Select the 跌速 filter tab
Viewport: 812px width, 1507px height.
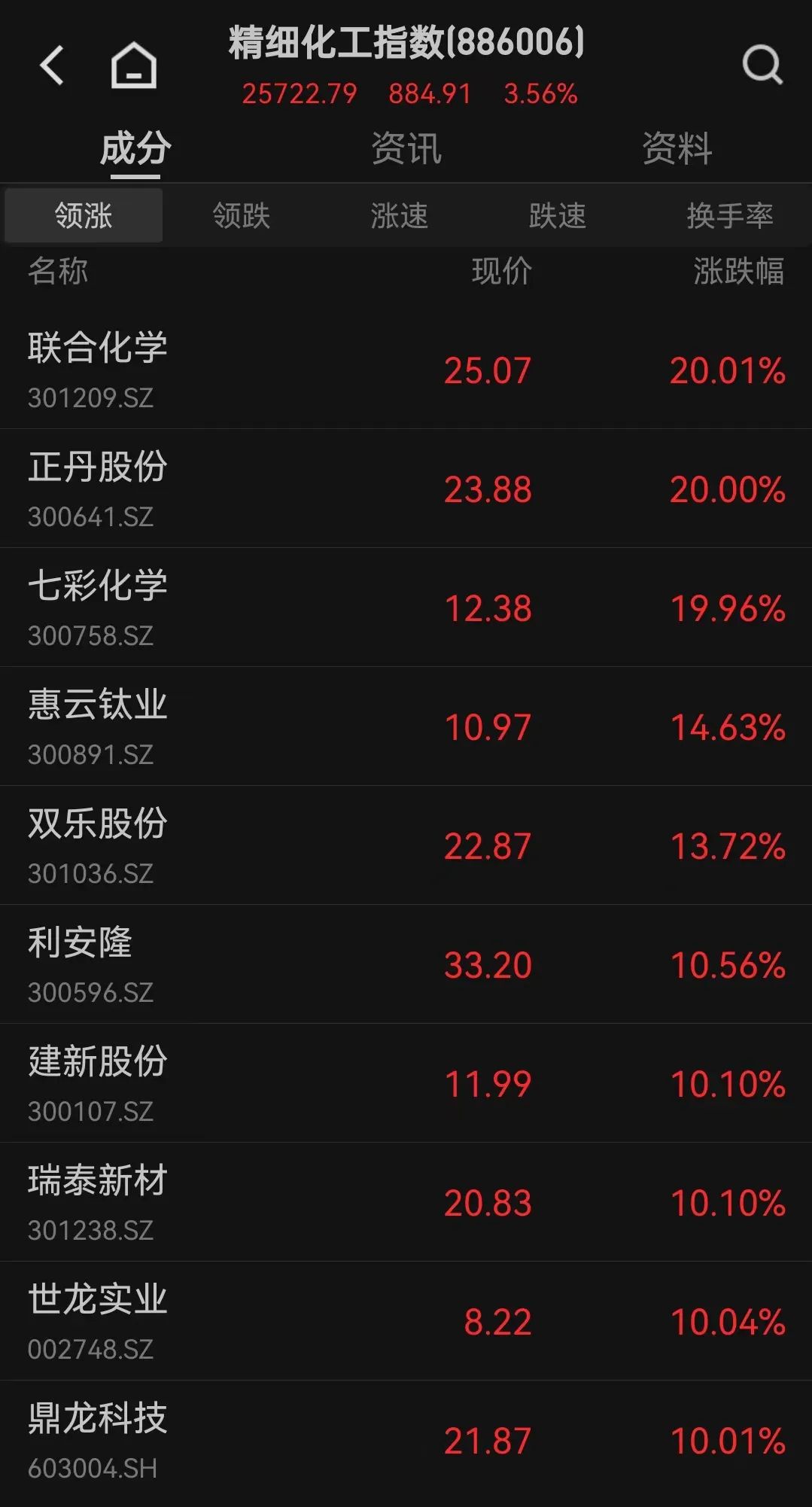[557, 216]
